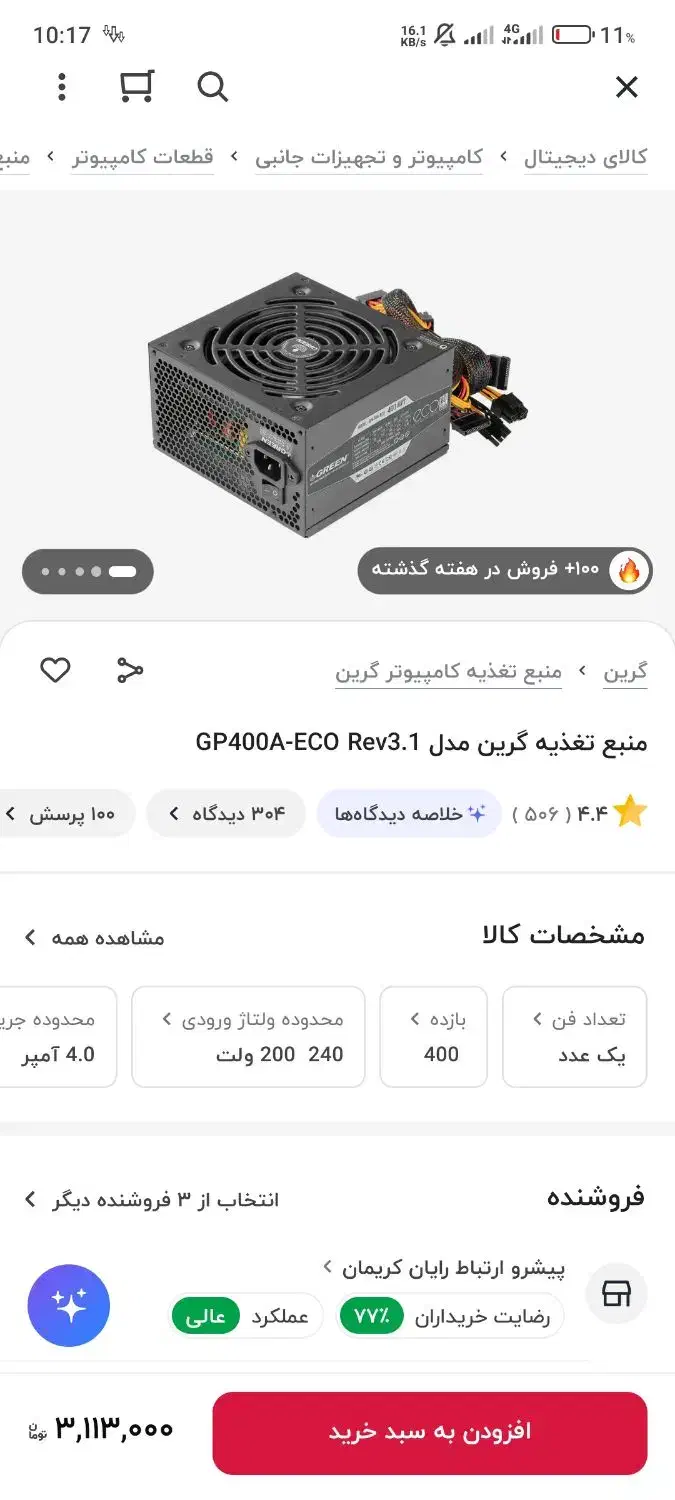This screenshot has width=675, height=1500.
Task: Open the تعداد فن specification card
Action: point(574,1037)
